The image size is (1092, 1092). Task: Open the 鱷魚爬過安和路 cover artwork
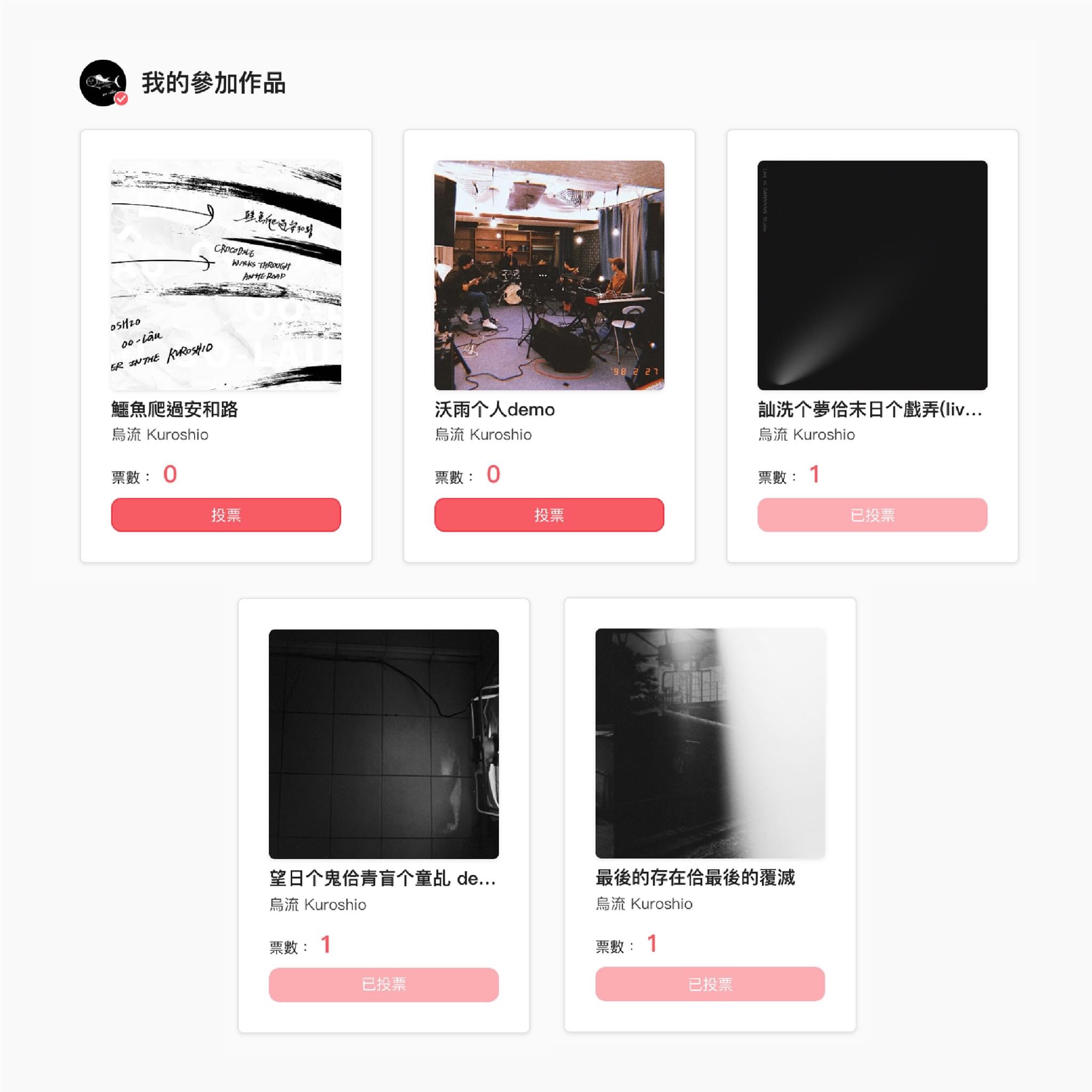(x=226, y=275)
